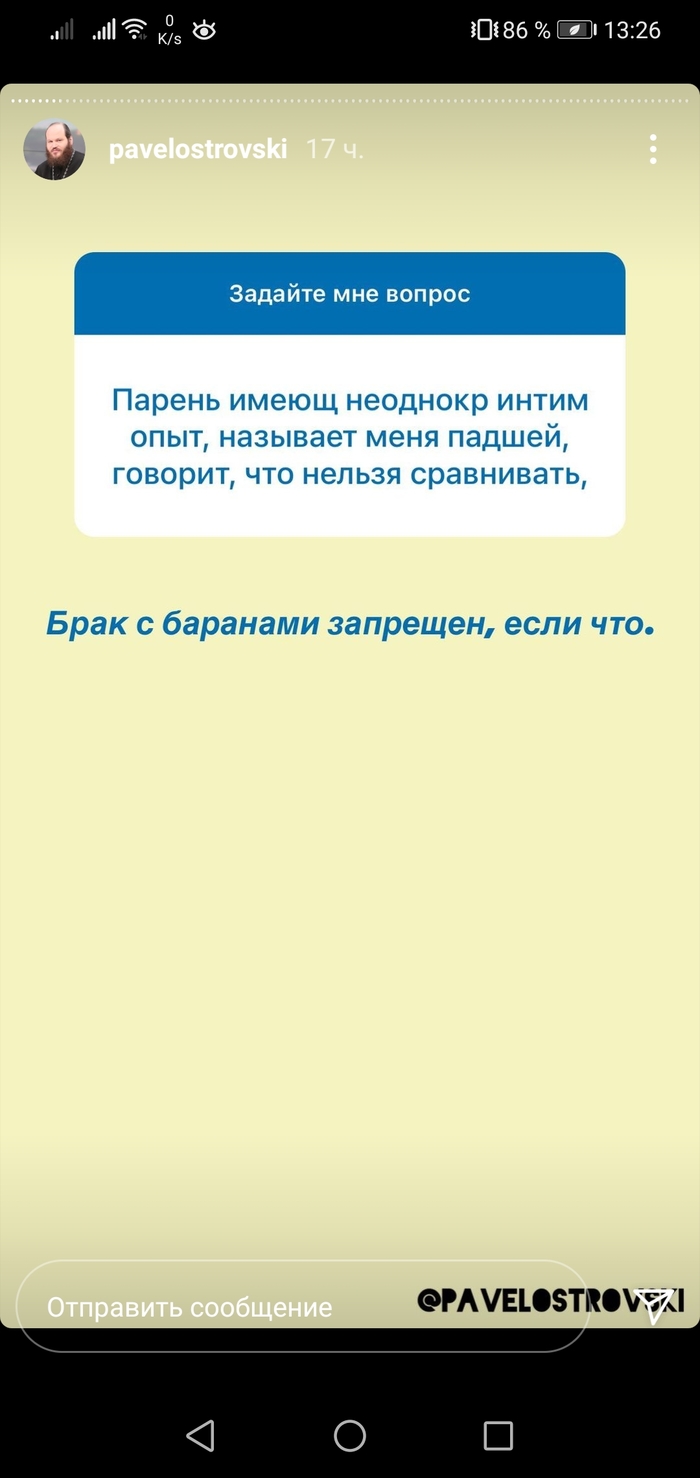Tap the message field "Отправить сообщение"
Image resolution: width=700 pixels, height=1478 pixels.
pyautogui.click(x=302, y=1306)
